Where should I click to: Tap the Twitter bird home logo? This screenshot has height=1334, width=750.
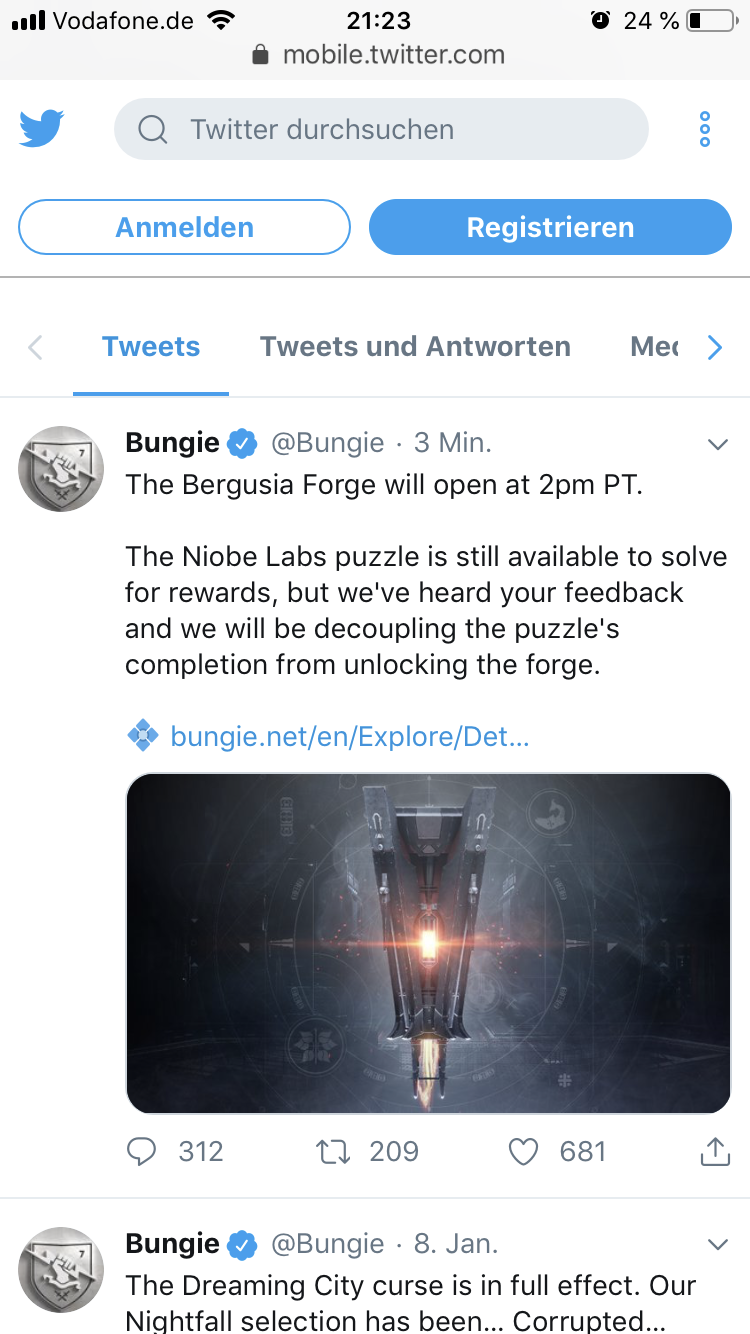[42, 129]
